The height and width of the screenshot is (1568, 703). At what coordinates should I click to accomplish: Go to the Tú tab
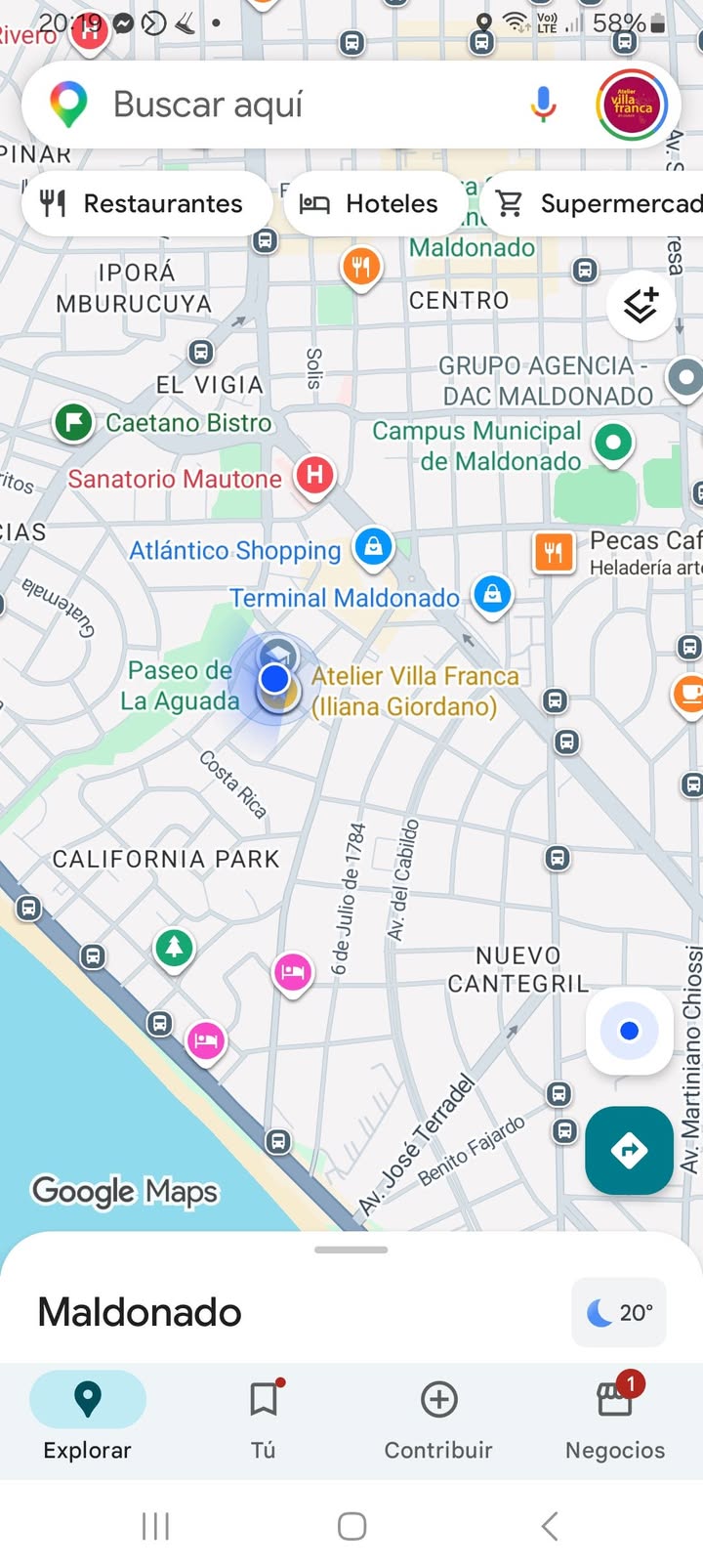click(x=264, y=1416)
